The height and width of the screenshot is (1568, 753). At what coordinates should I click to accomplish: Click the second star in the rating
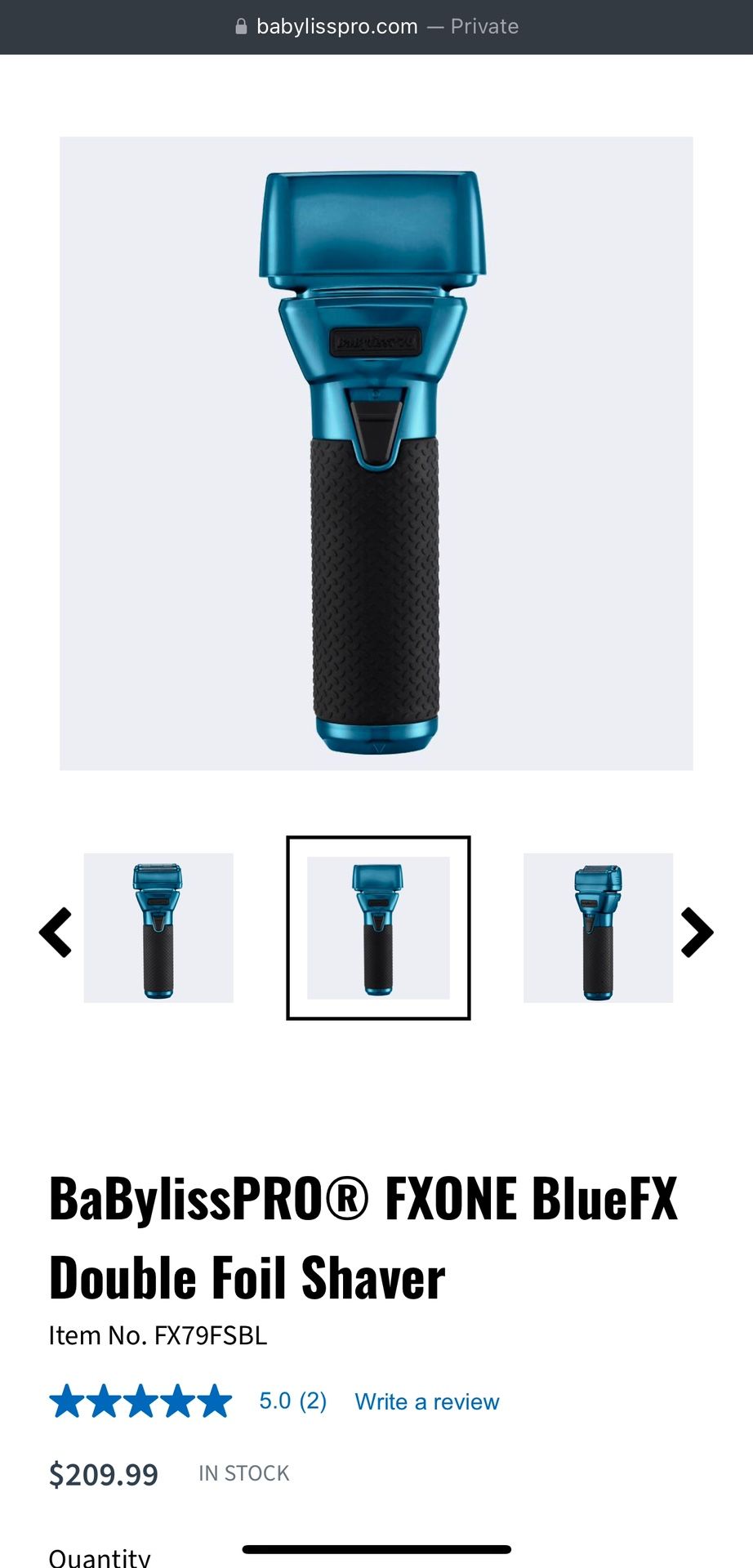click(105, 1401)
